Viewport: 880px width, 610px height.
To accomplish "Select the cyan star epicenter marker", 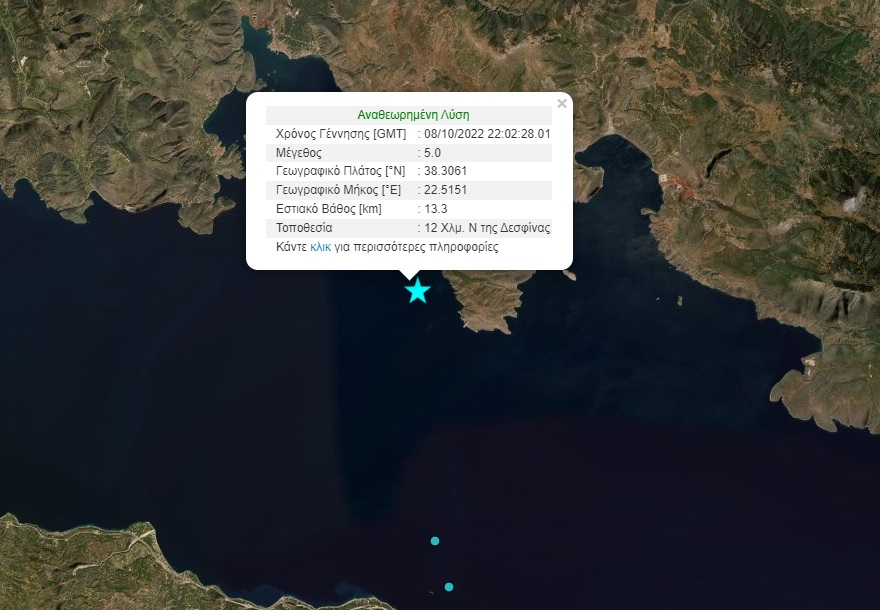I will point(418,291).
